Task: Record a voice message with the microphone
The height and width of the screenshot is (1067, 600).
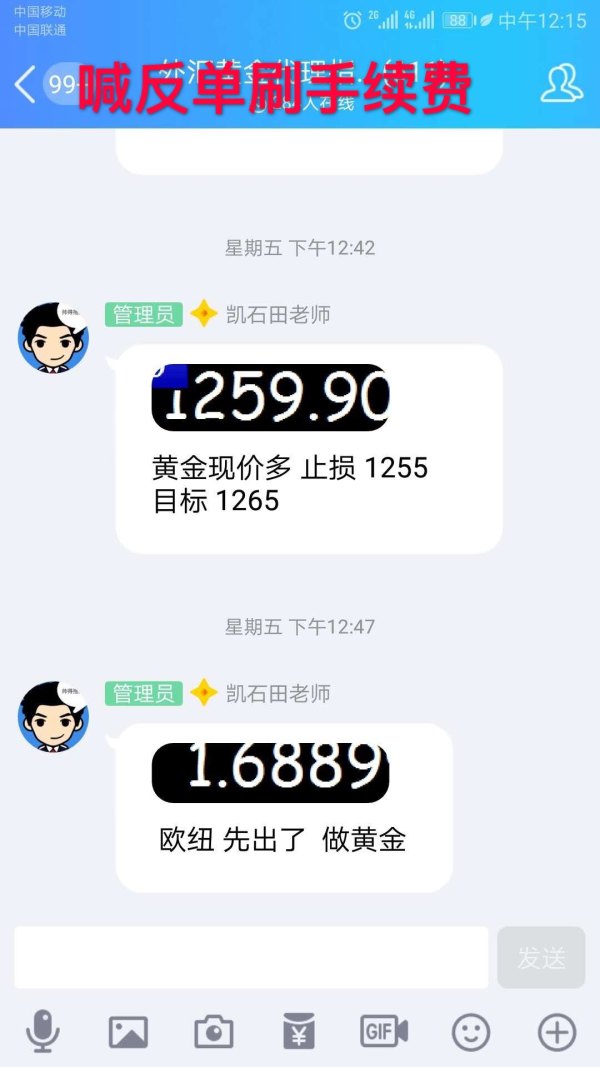Action: pyautogui.click(x=42, y=1031)
